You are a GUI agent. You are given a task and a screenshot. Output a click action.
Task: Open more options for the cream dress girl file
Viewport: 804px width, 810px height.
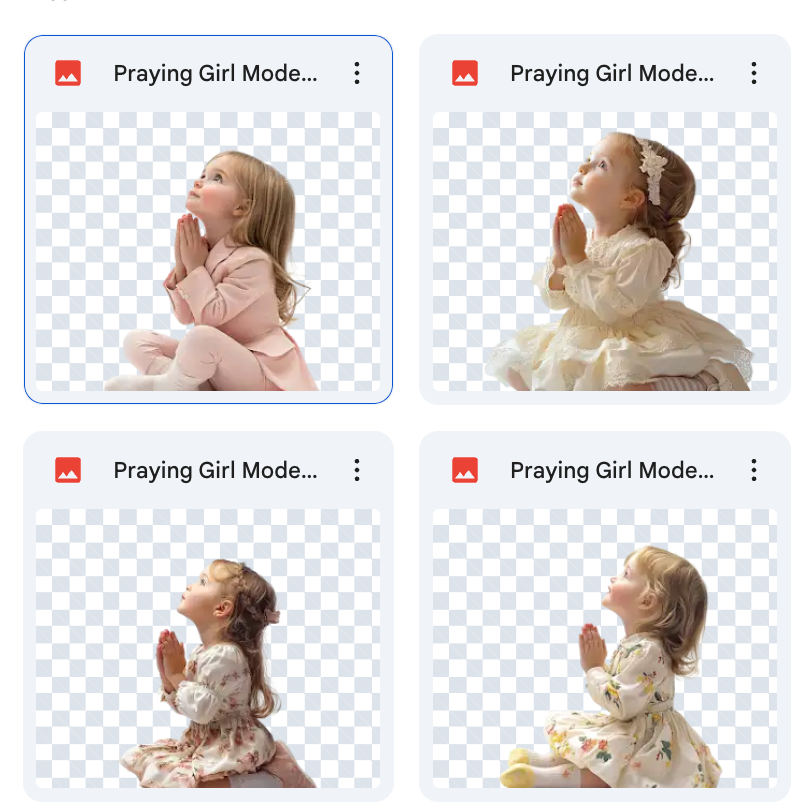point(753,73)
